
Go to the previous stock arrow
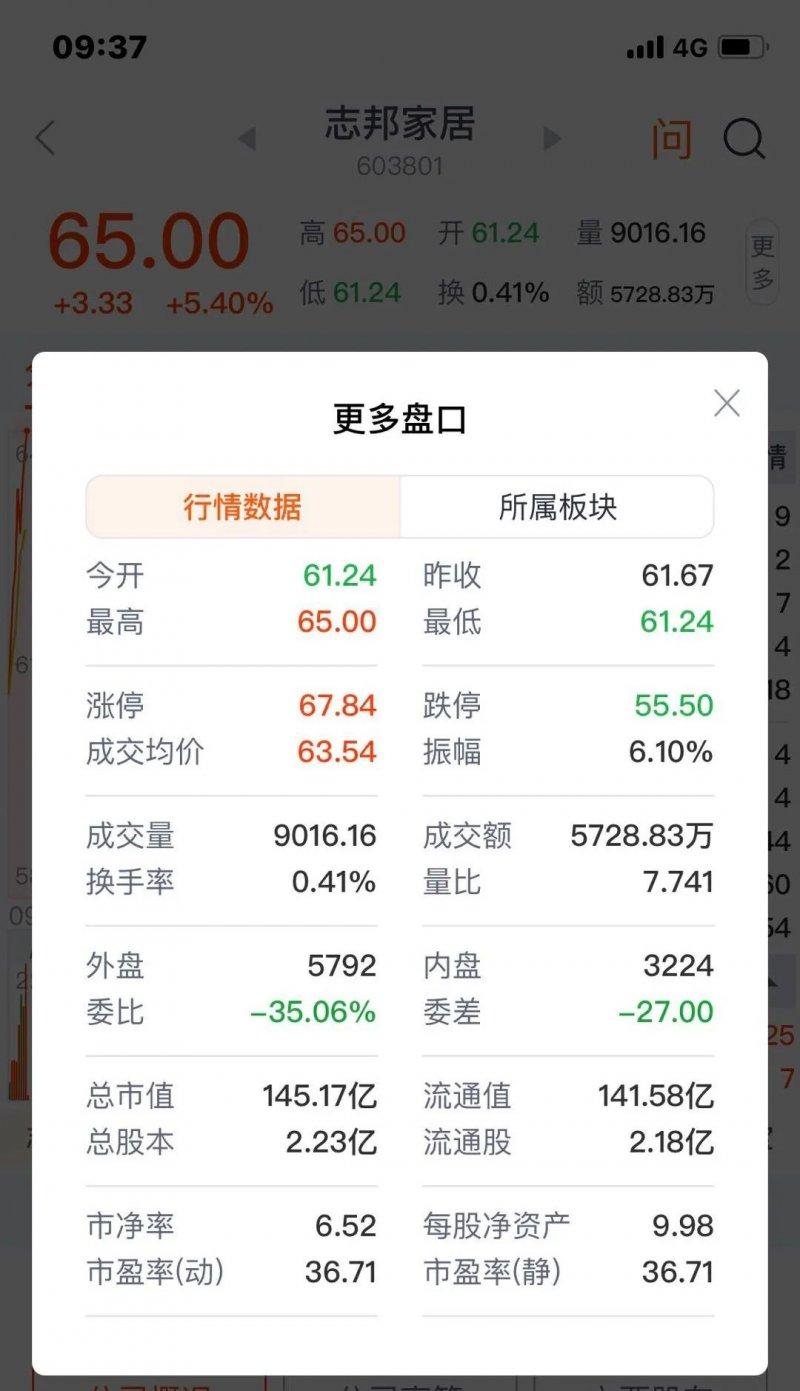click(246, 139)
